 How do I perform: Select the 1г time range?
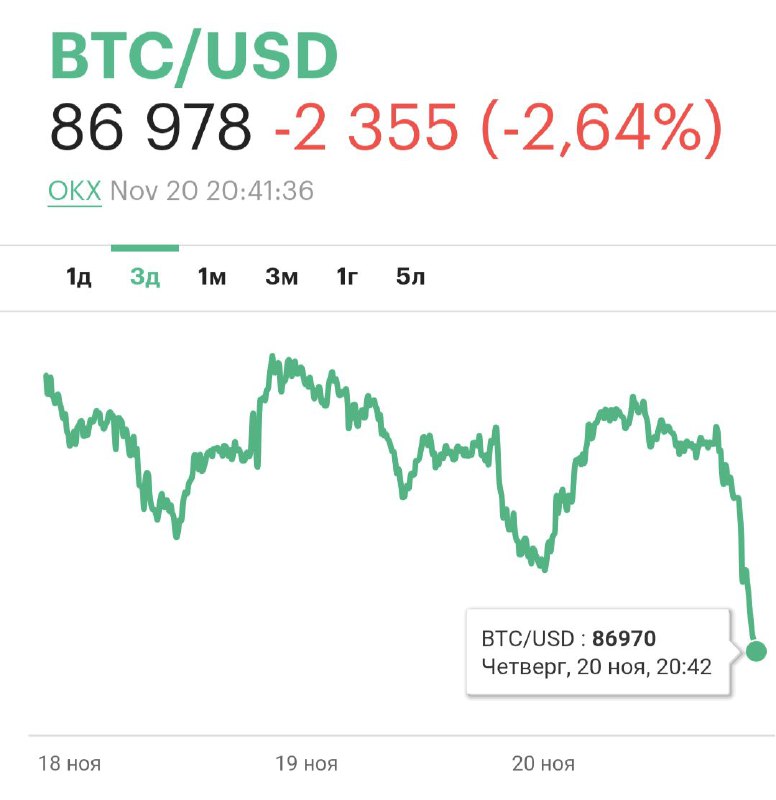347,277
